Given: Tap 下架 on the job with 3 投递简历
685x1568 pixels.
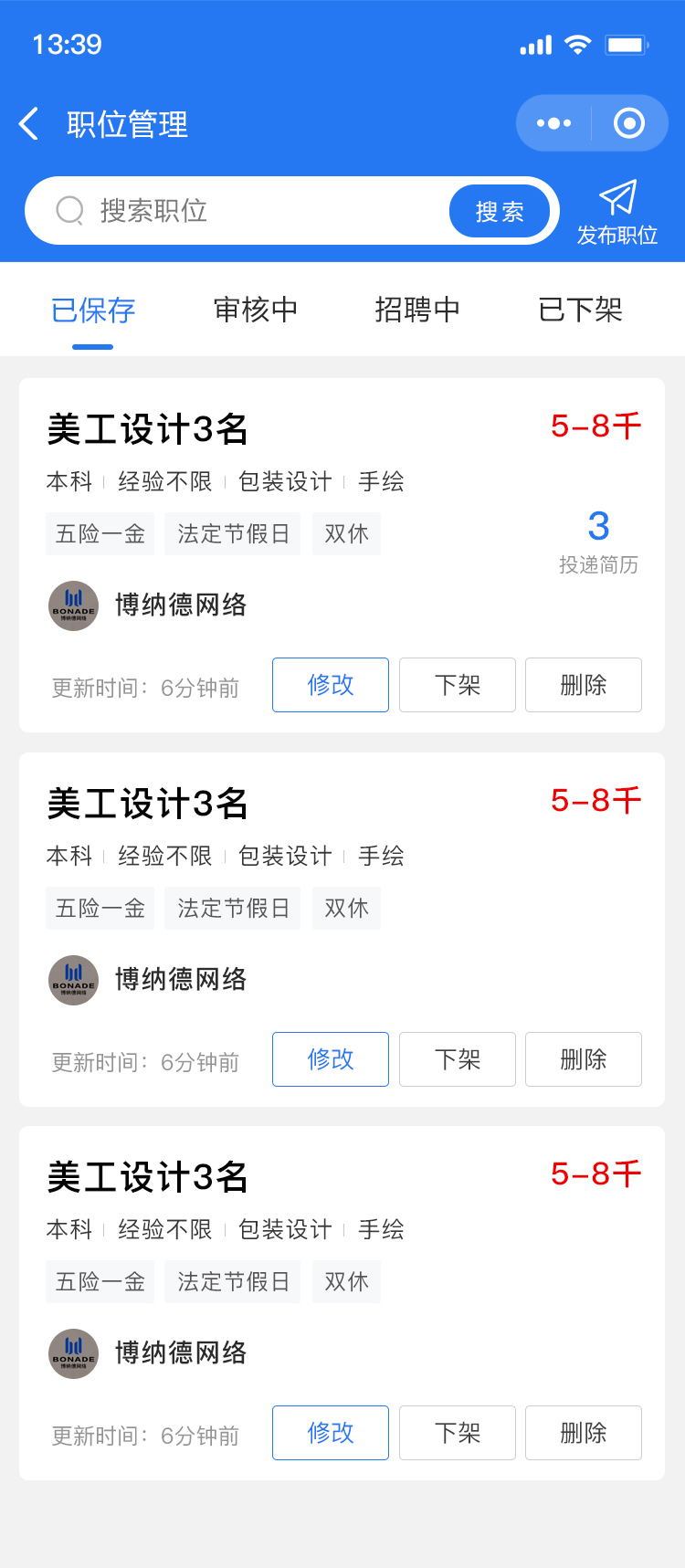Looking at the screenshot, I should [458, 685].
